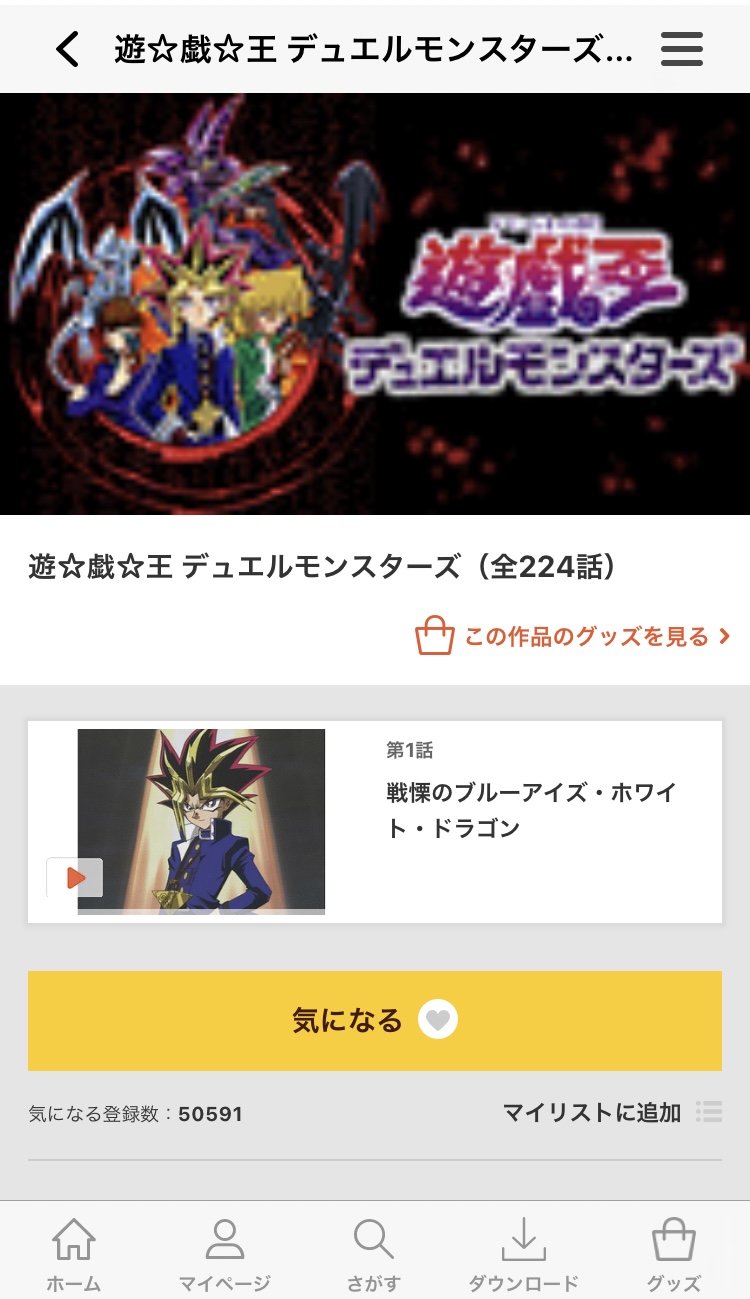The height and width of the screenshot is (1299, 750).
Task: Switch to グッズ tab
Action: click(673, 1255)
